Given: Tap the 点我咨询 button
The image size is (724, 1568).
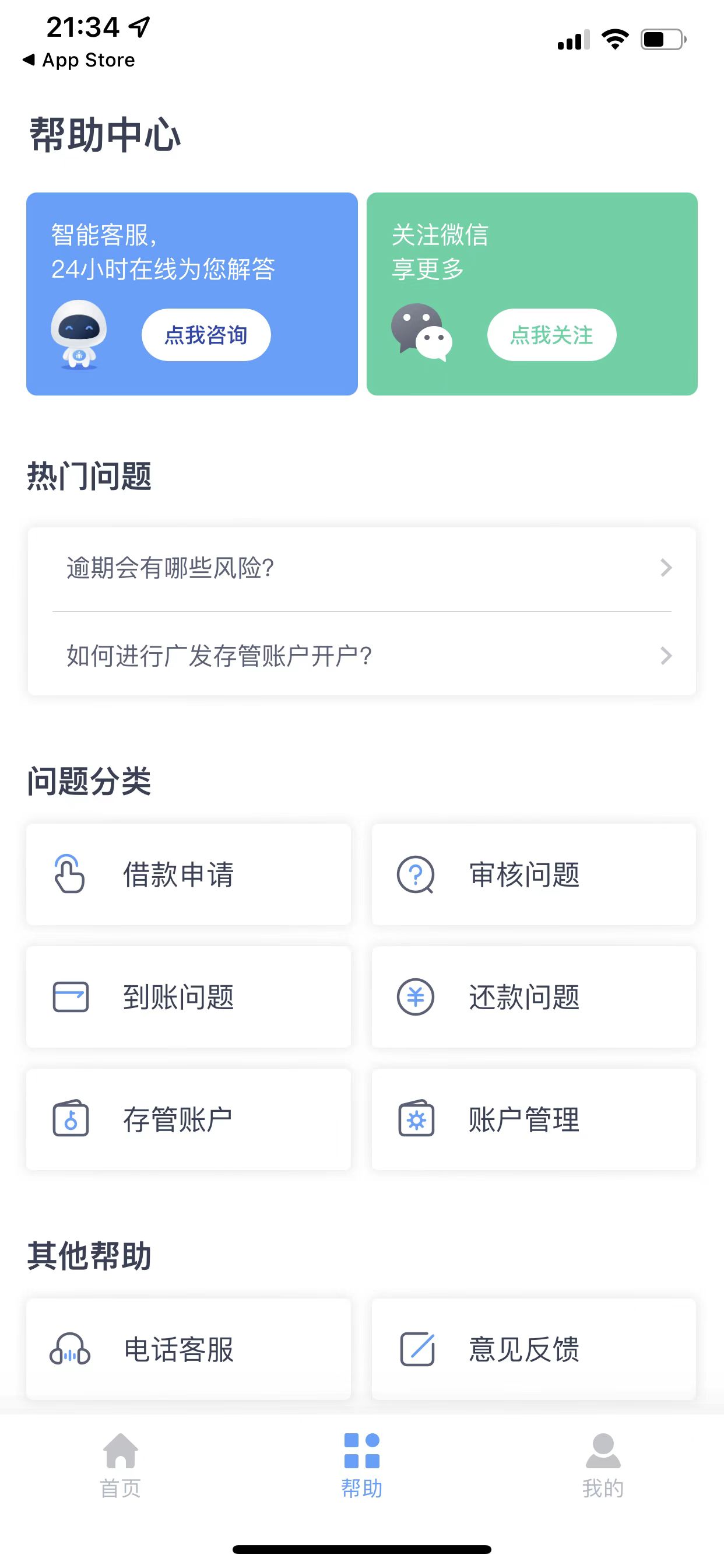Looking at the screenshot, I should (x=206, y=335).
